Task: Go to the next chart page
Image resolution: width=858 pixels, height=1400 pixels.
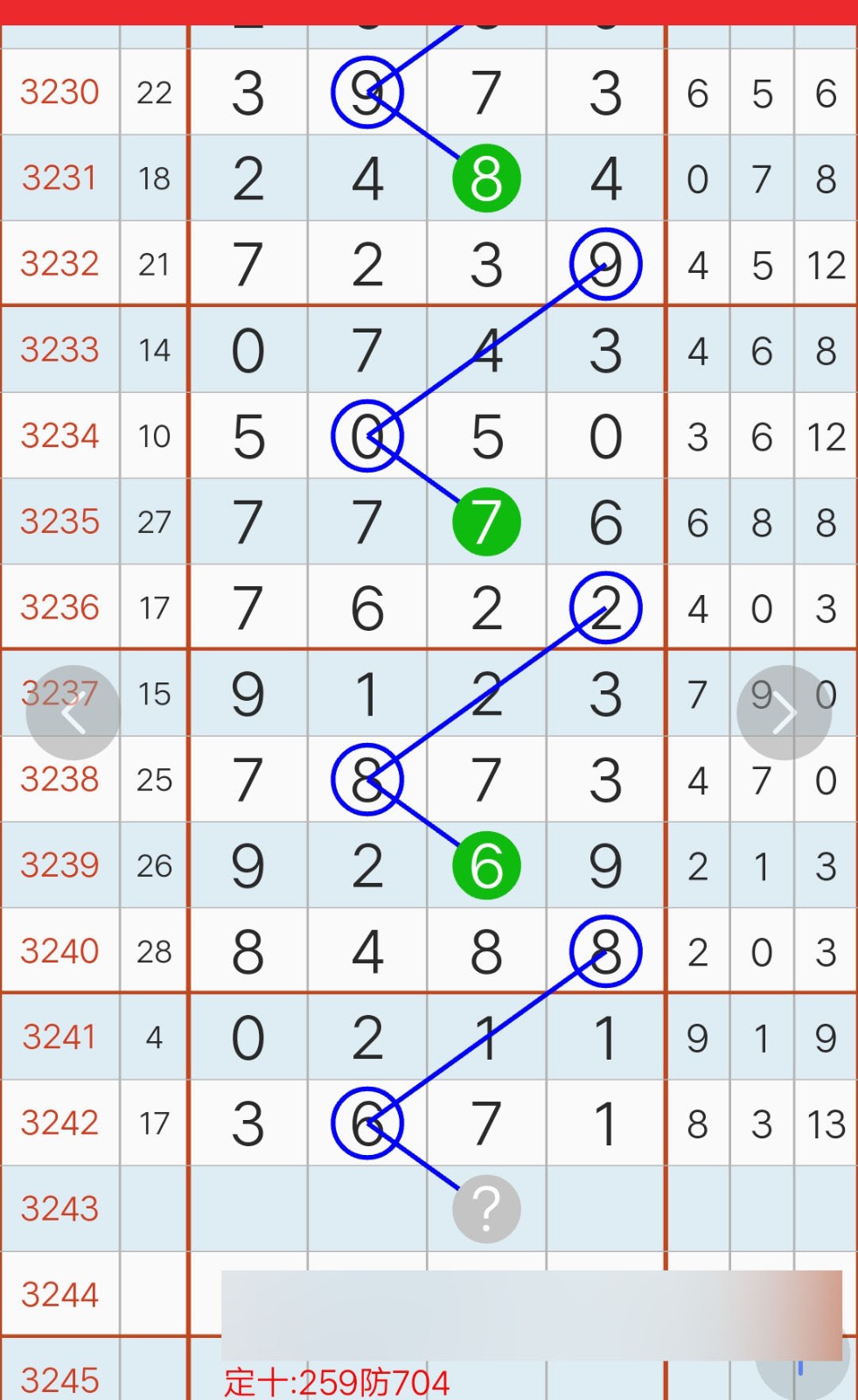Action: coord(784,712)
